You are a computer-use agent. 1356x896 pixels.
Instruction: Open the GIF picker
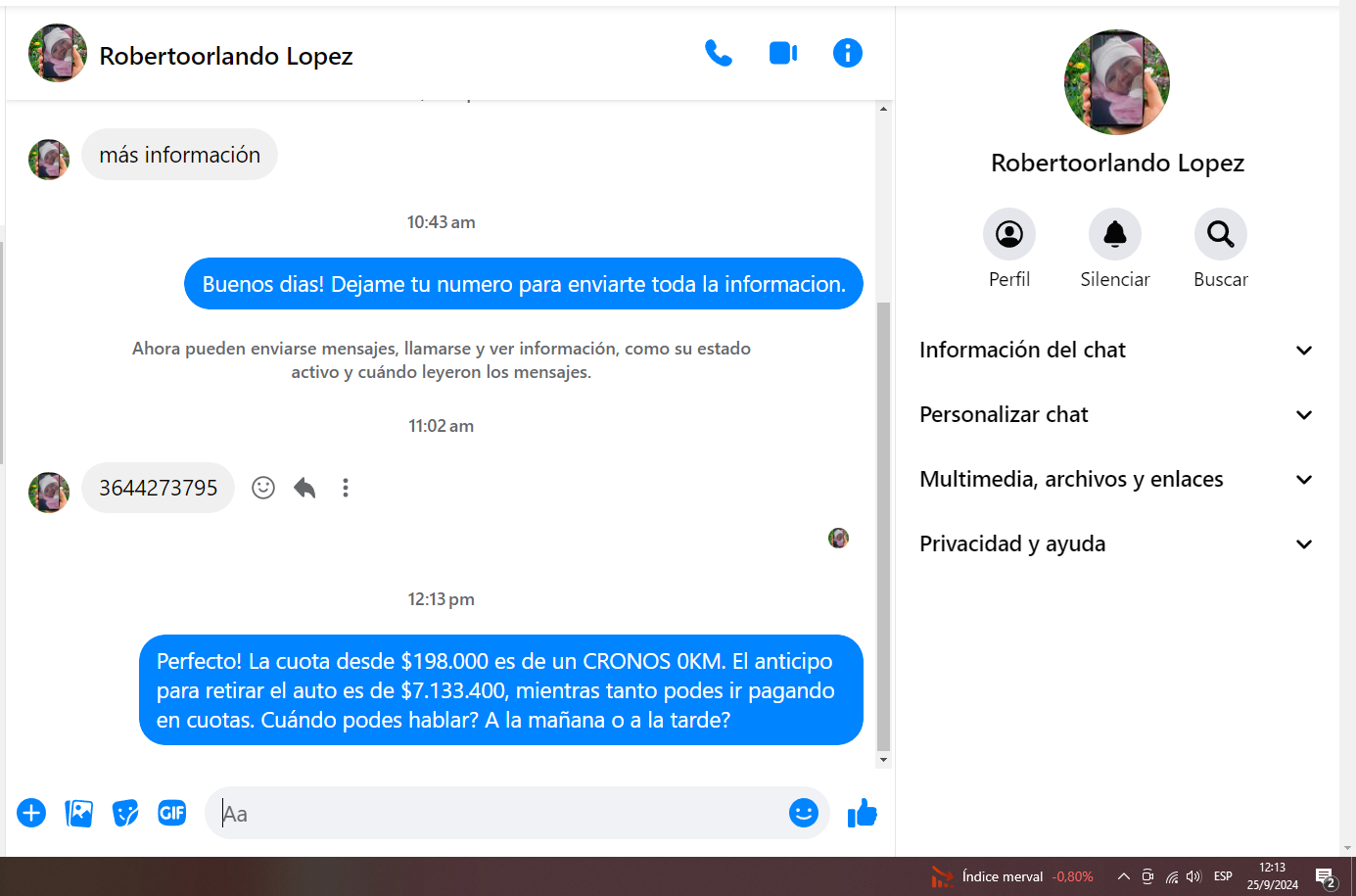[x=172, y=813]
